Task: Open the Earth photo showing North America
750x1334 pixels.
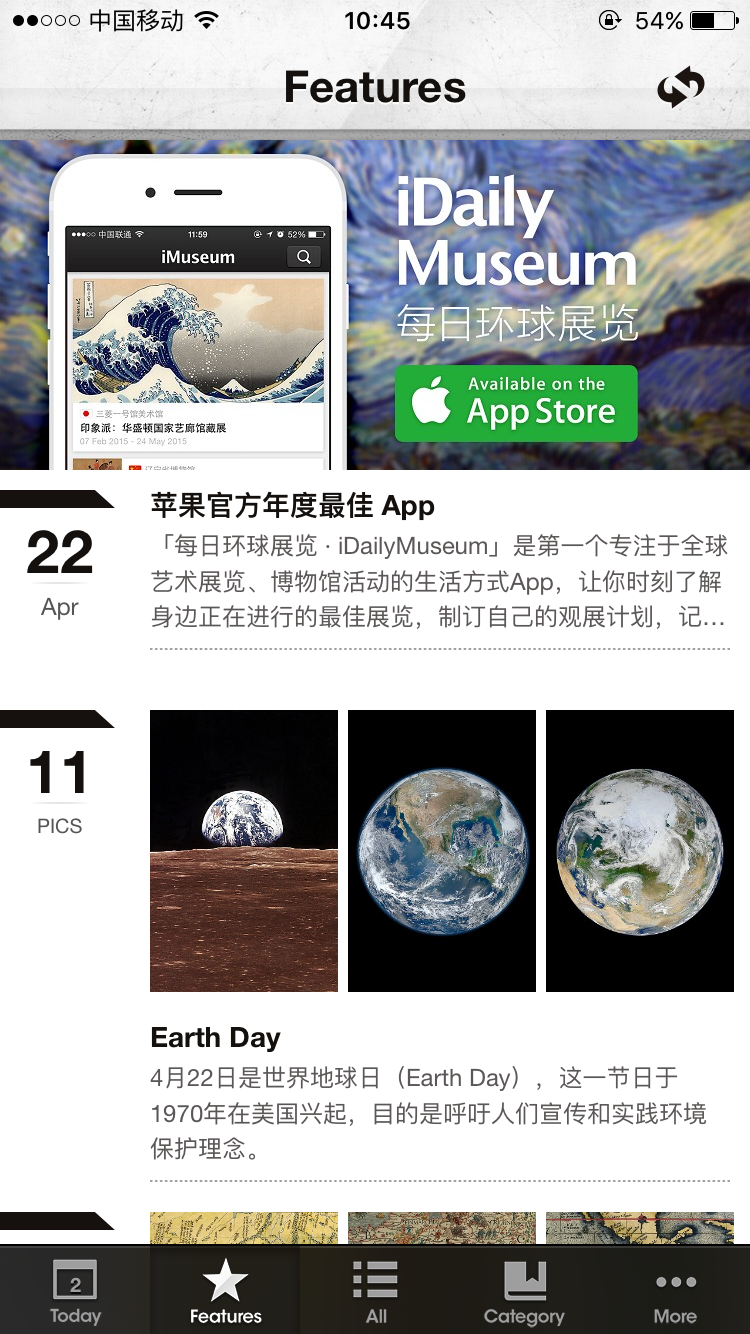Action: [442, 851]
